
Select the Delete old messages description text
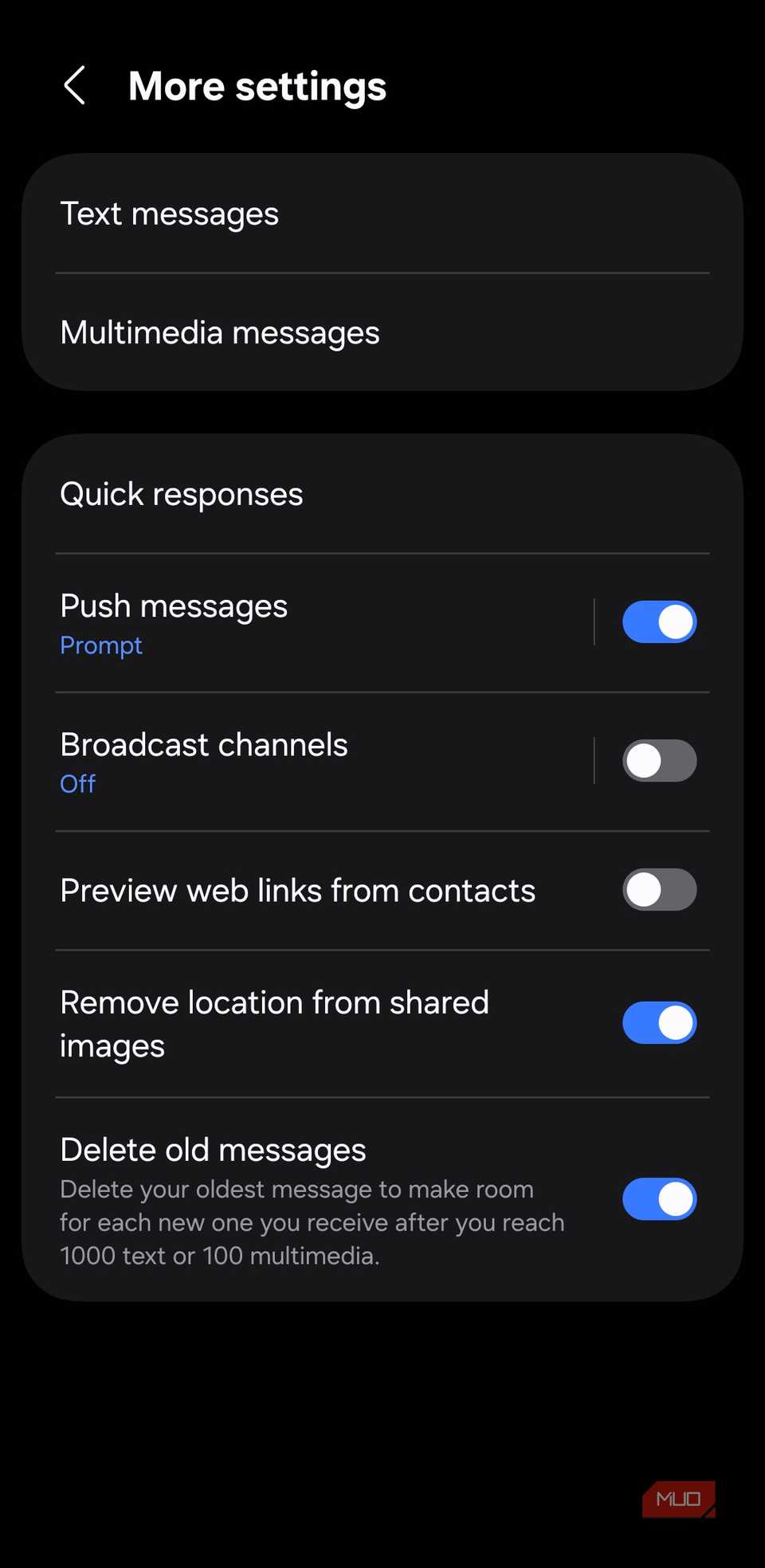311,1221
